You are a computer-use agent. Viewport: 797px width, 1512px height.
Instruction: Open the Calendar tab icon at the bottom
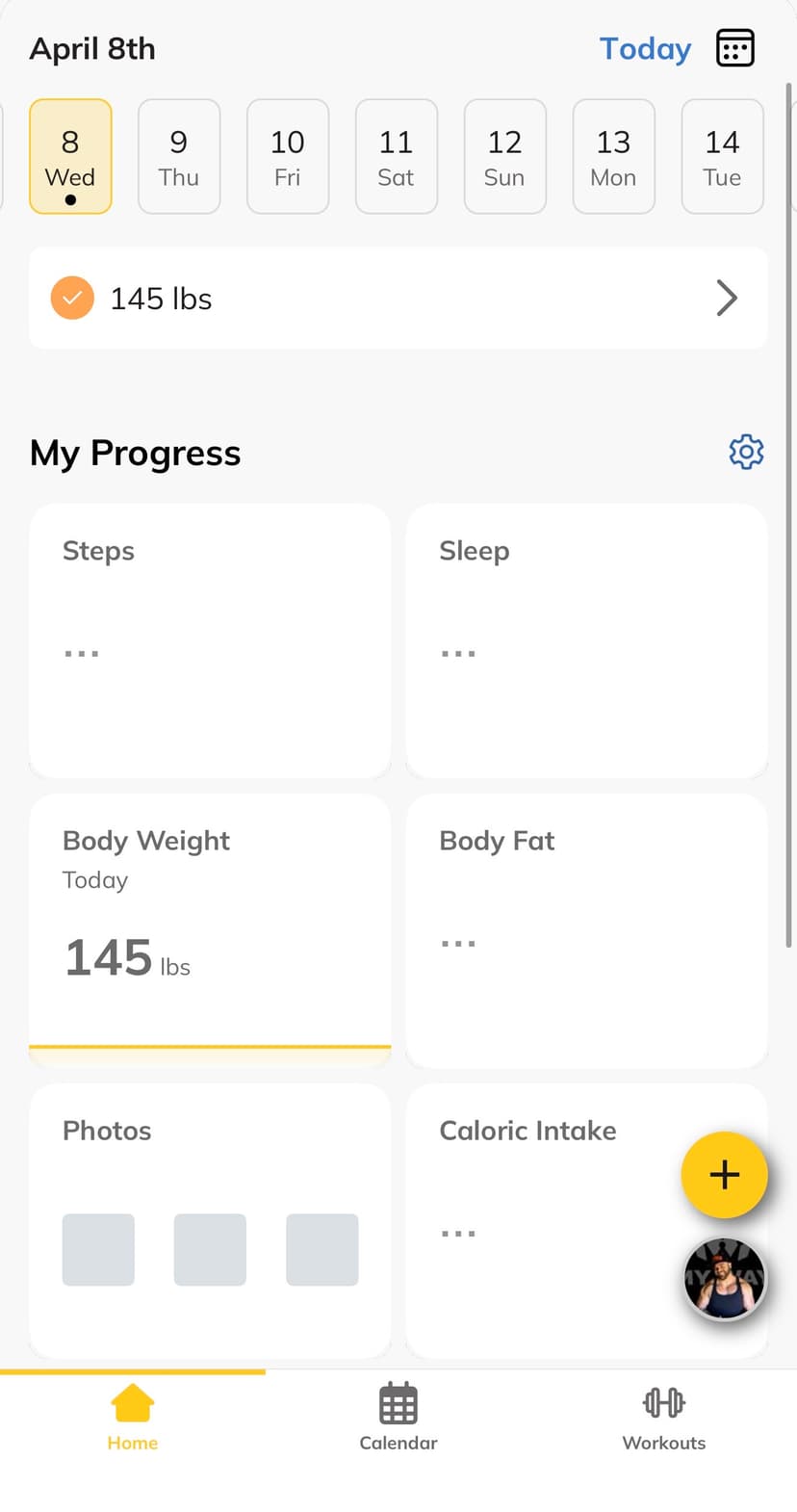398,1406
